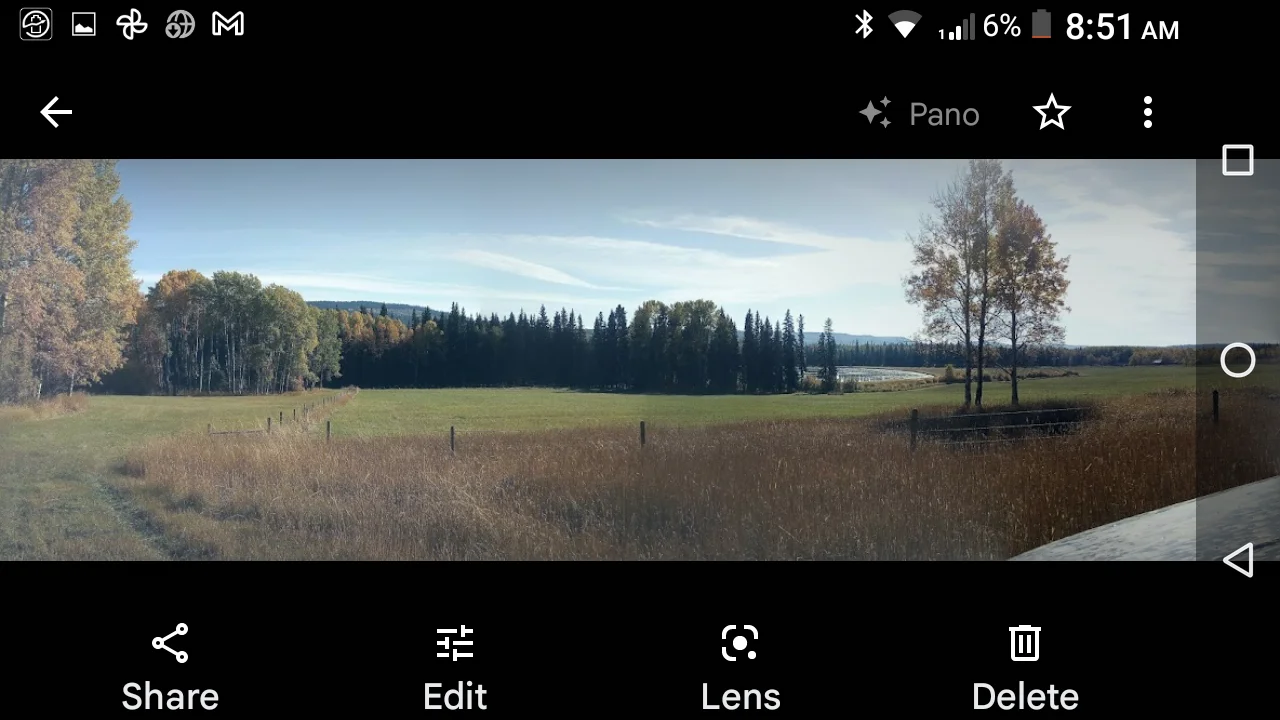Tap the Pano enhancement button
The height and width of the screenshot is (720, 1280).
click(x=919, y=114)
